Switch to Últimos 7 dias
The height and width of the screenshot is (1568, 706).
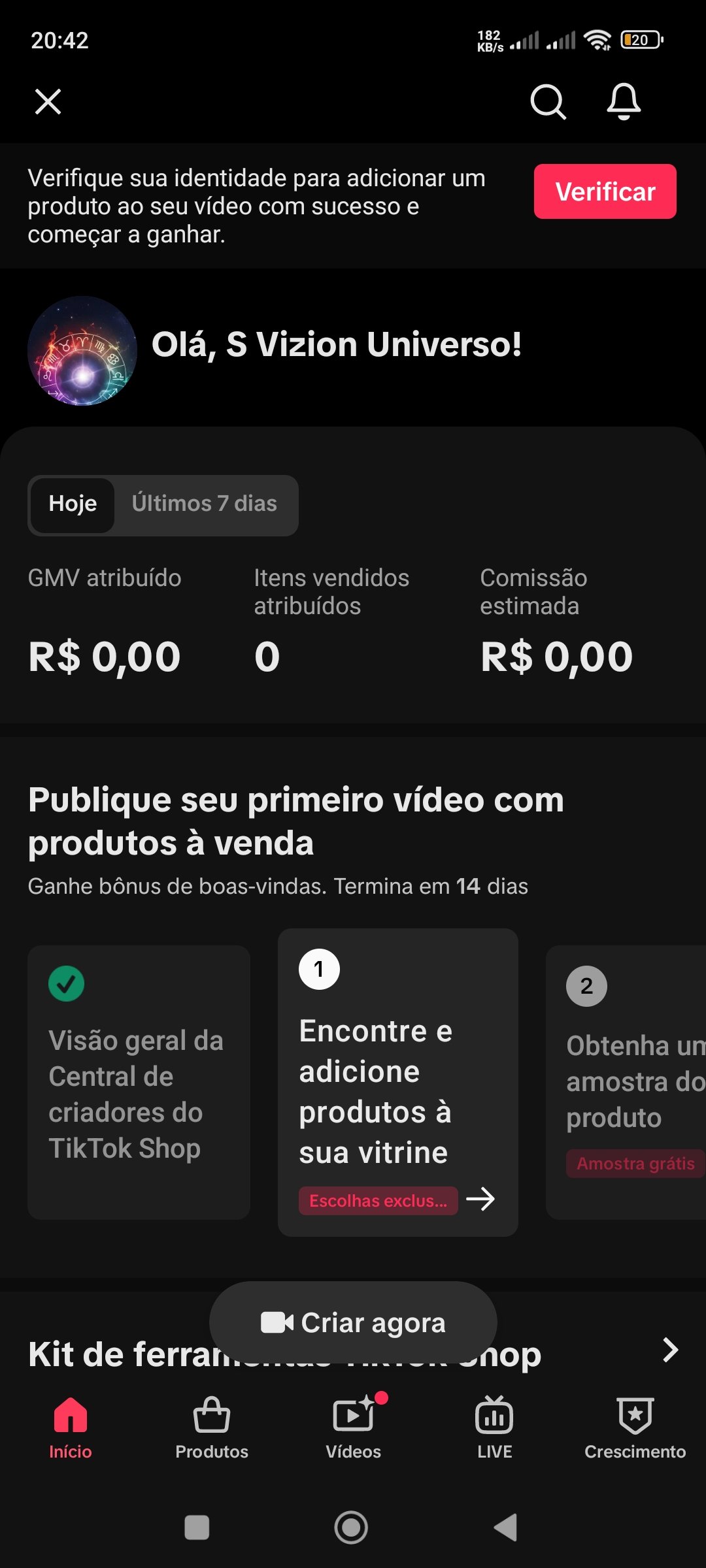click(204, 504)
